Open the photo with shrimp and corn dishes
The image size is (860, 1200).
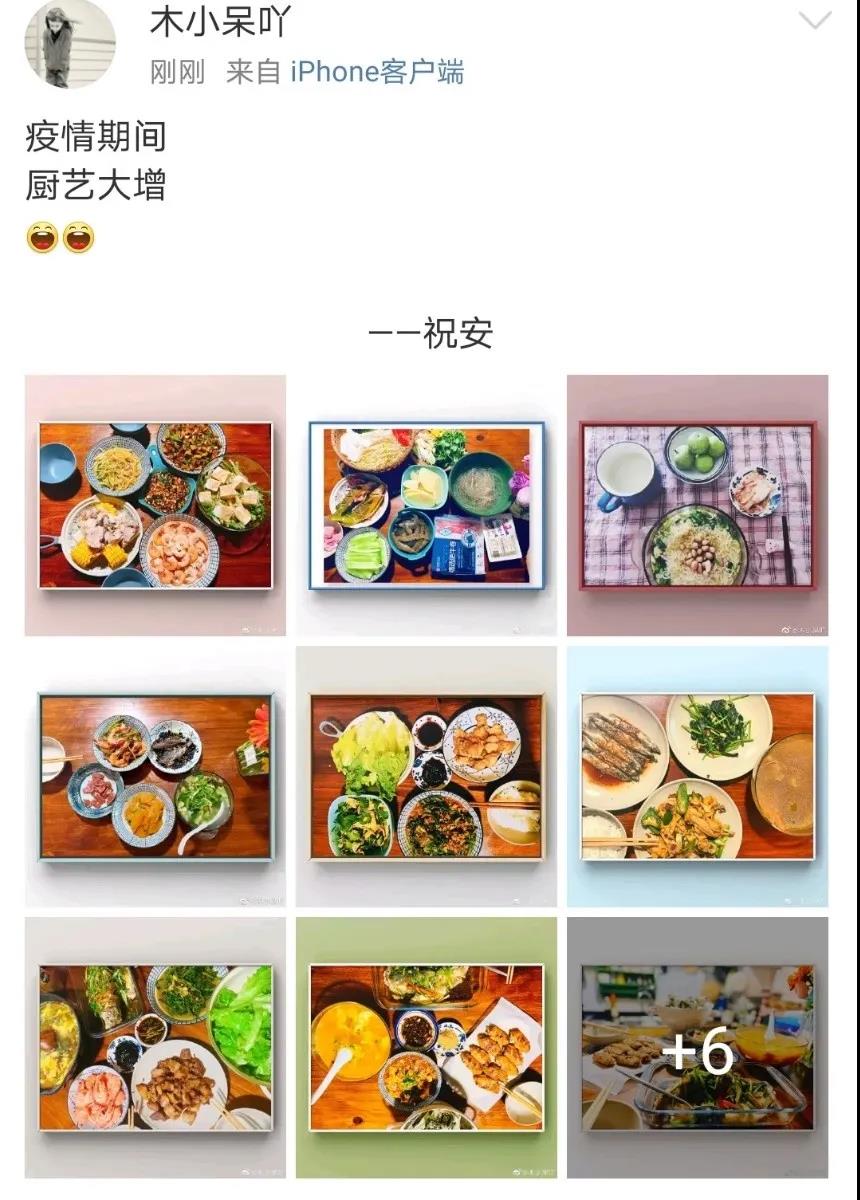click(155, 505)
